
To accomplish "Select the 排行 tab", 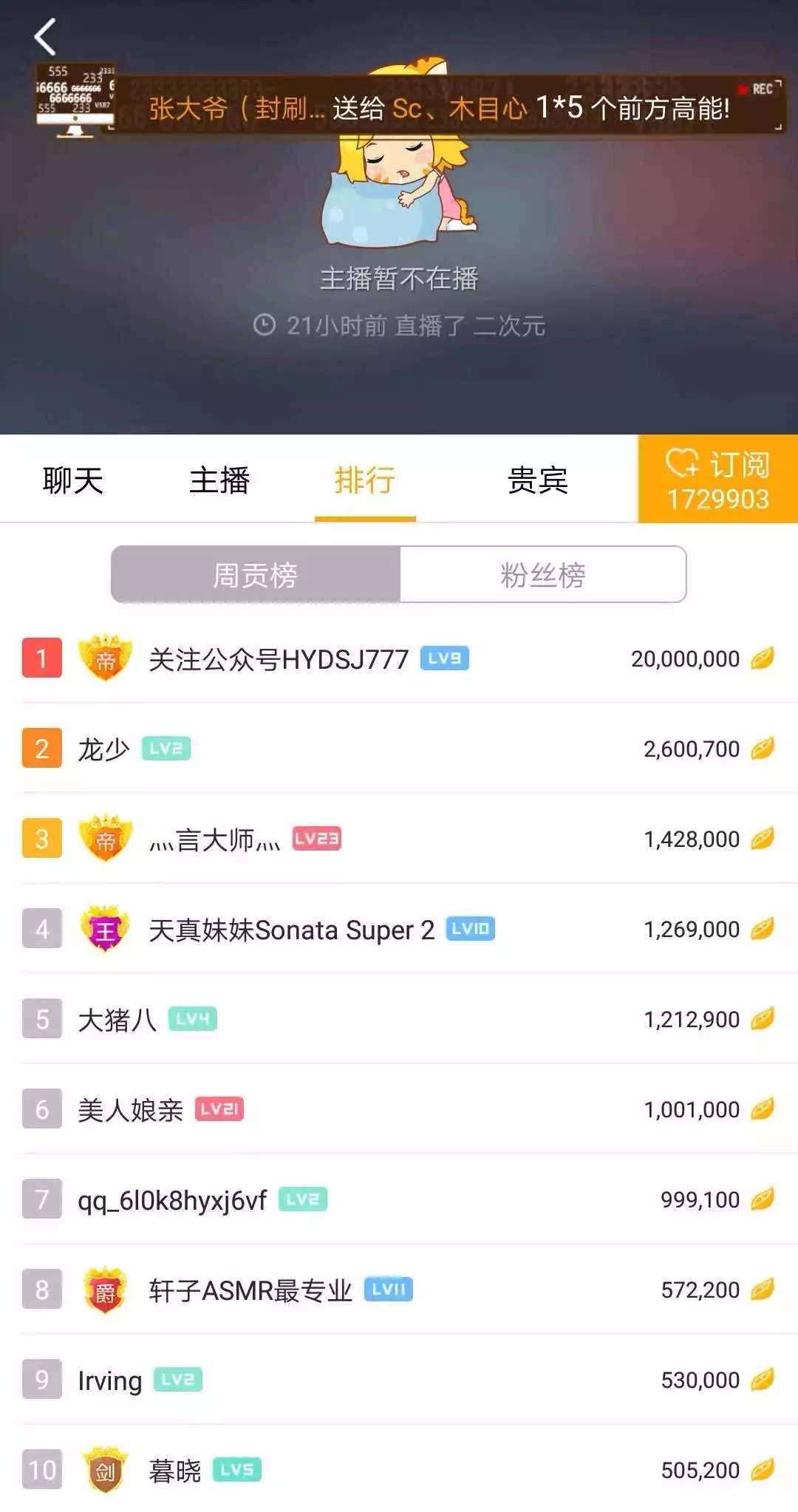I will 365,480.
